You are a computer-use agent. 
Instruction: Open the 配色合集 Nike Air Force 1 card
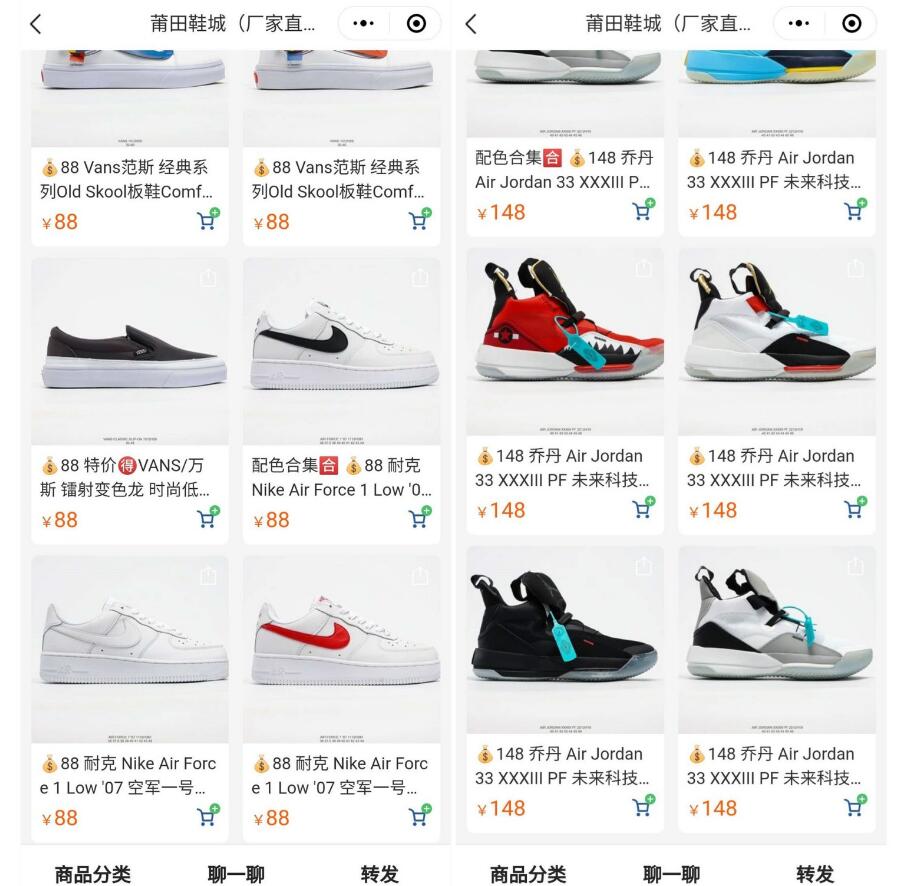click(341, 350)
